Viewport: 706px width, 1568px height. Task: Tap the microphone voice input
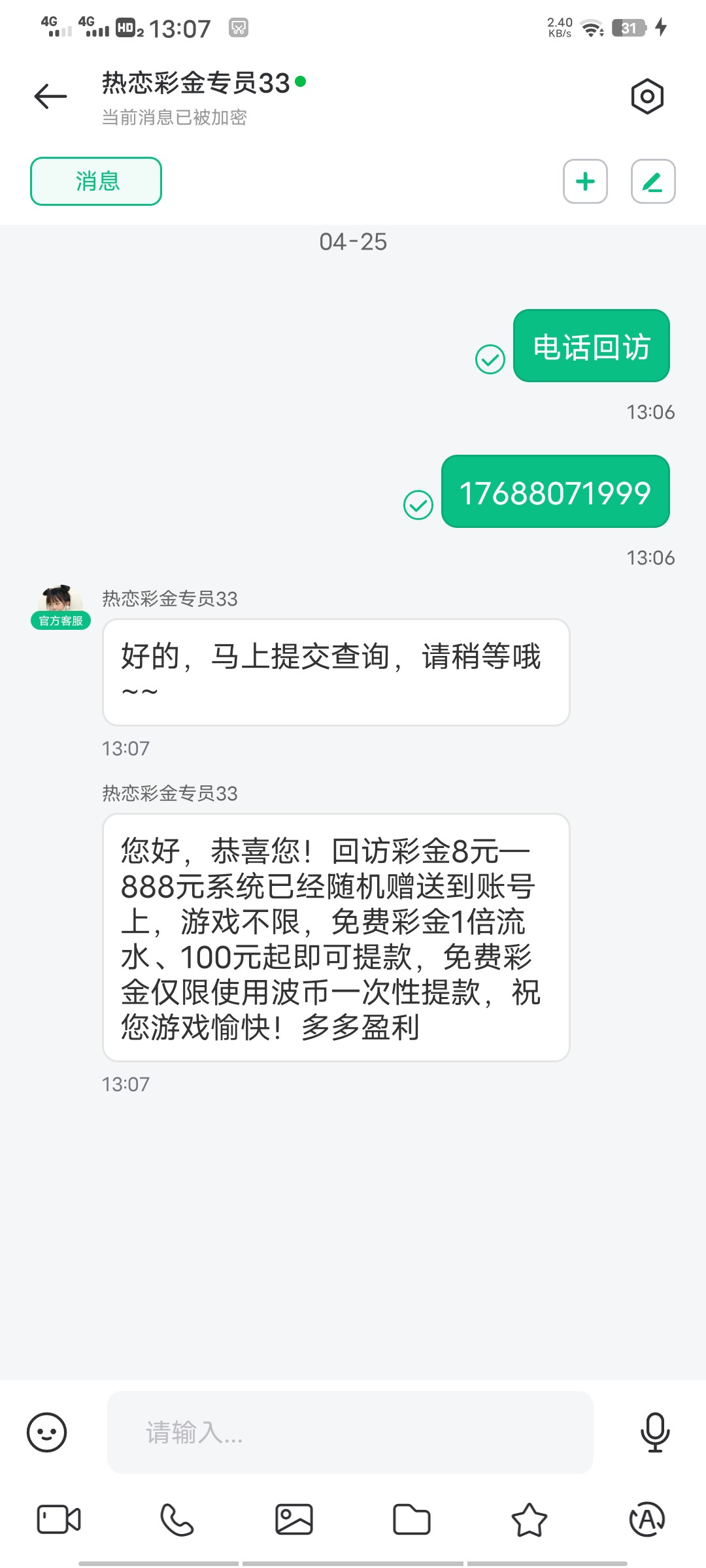point(654,1432)
